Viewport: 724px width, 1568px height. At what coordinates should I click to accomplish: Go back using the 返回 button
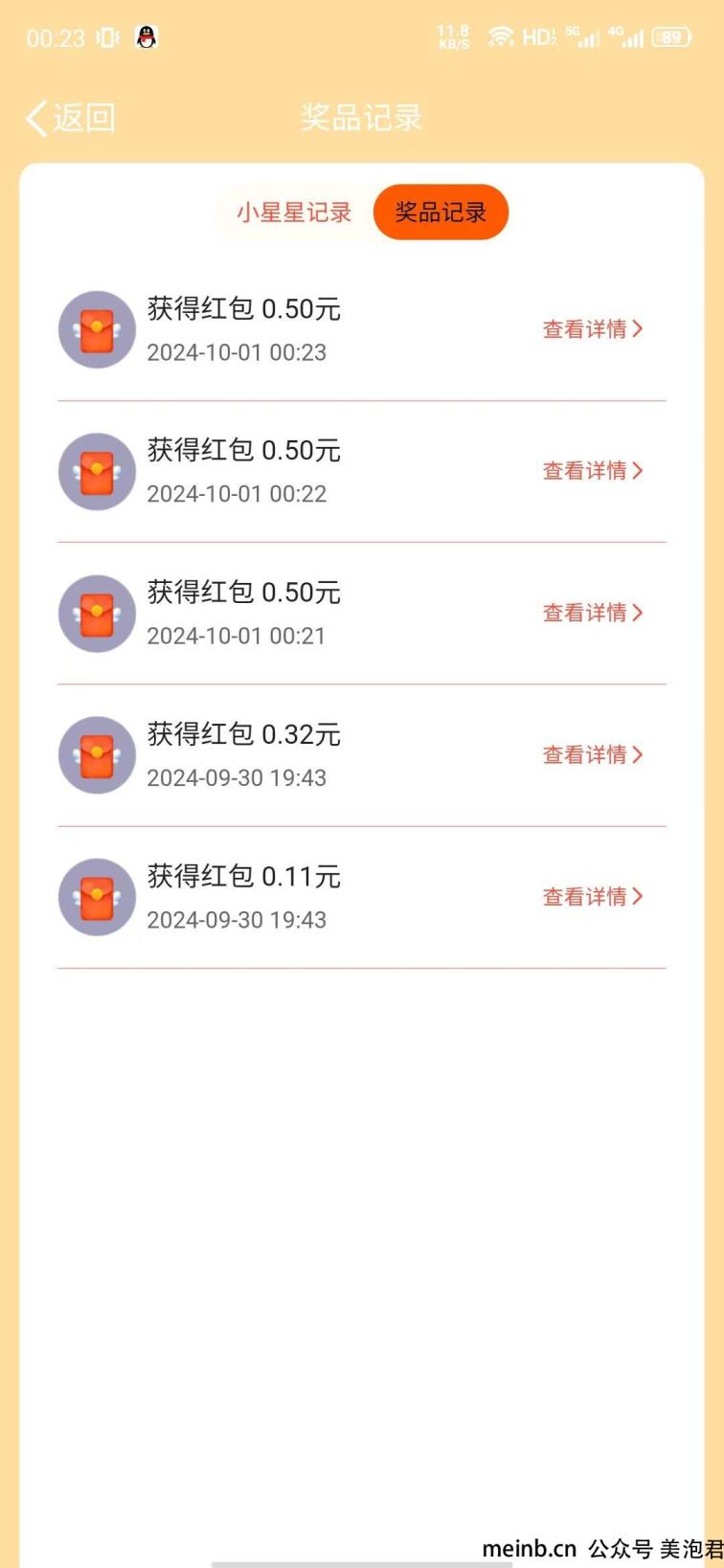click(71, 118)
